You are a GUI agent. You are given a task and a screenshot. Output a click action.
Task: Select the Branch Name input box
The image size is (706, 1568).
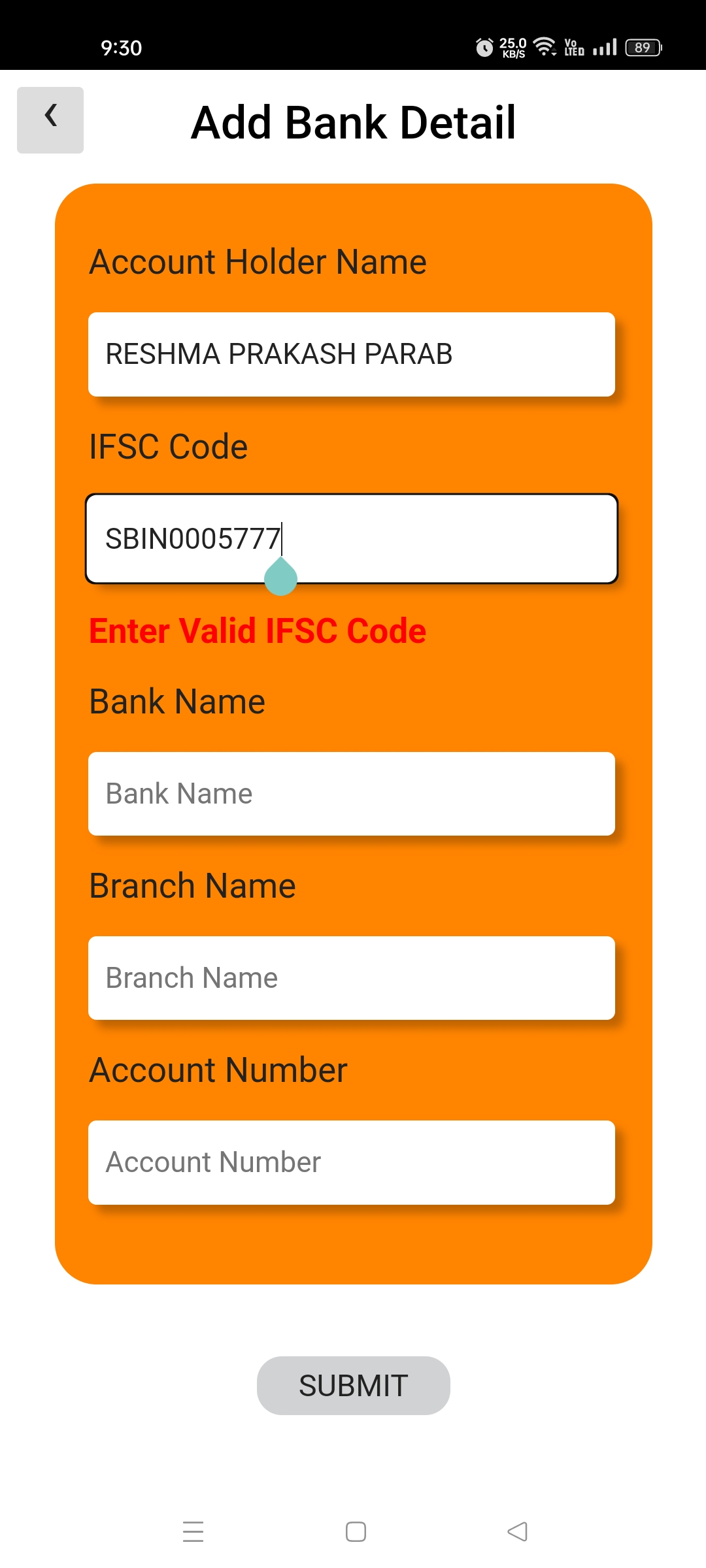tap(352, 978)
